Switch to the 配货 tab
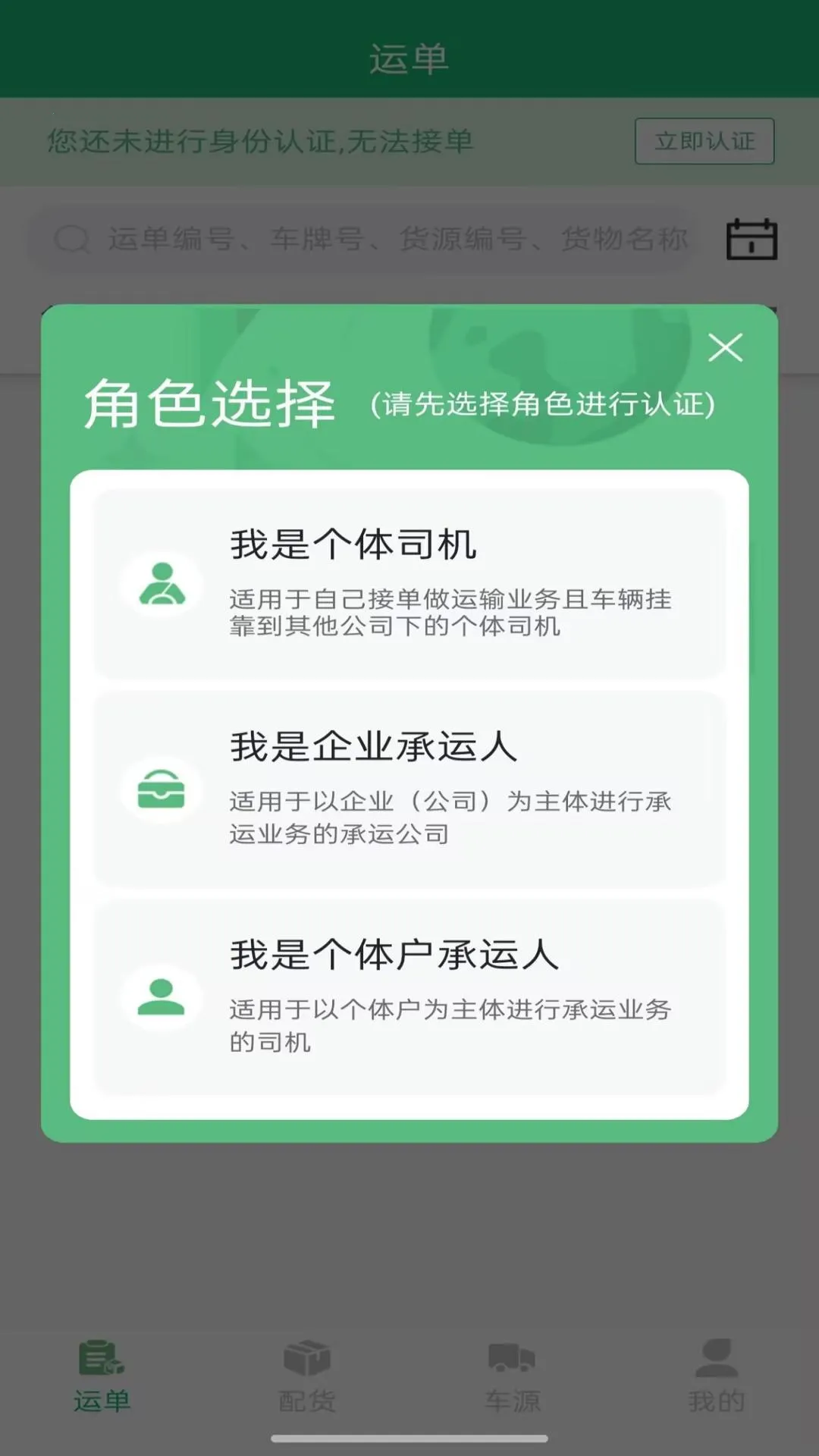 point(306,1399)
